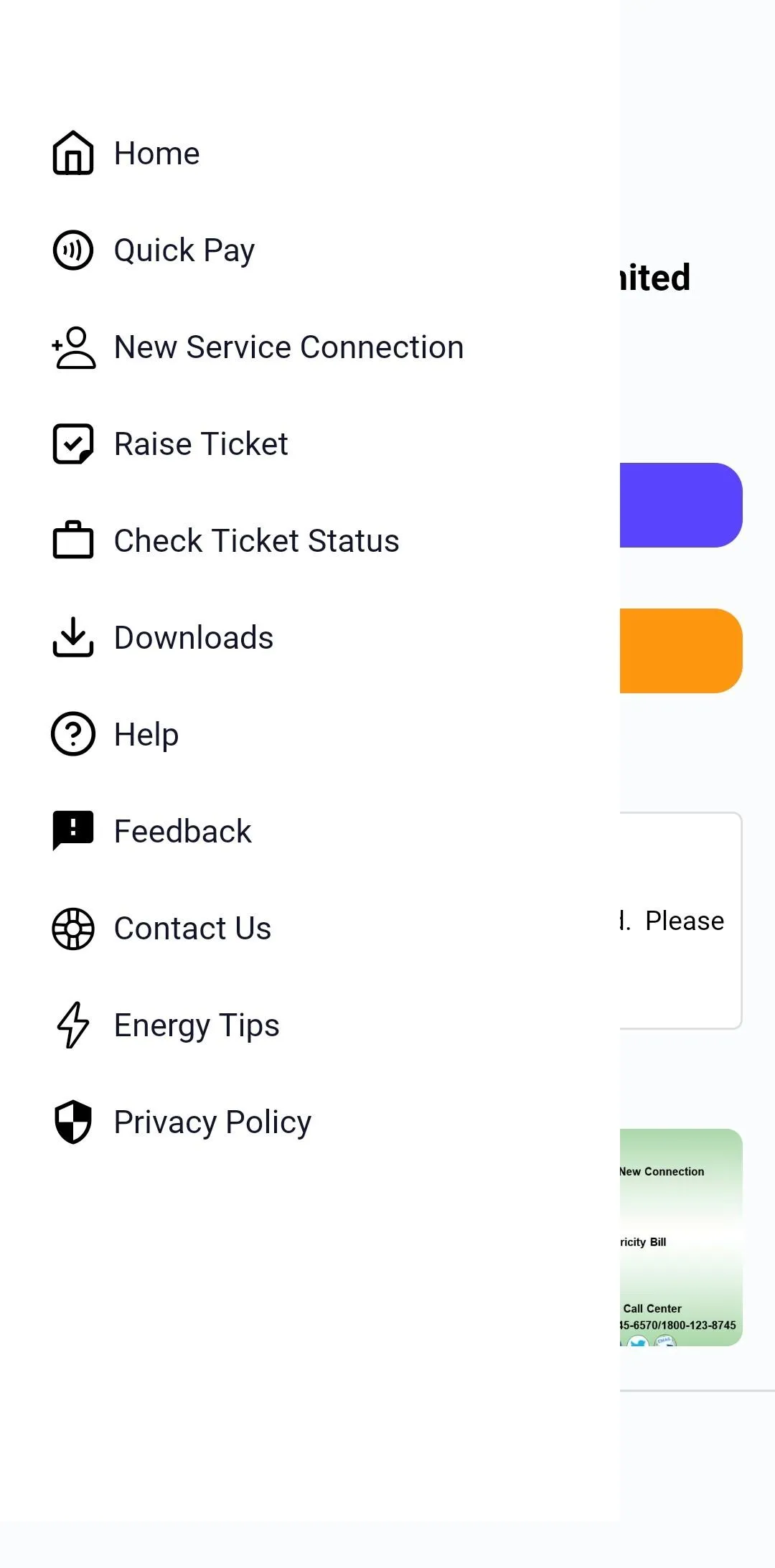Select Check Ticket Status from the drawer
This screenshot has height=1568, width=775.
pyautogui.click(x=256, y=540)
